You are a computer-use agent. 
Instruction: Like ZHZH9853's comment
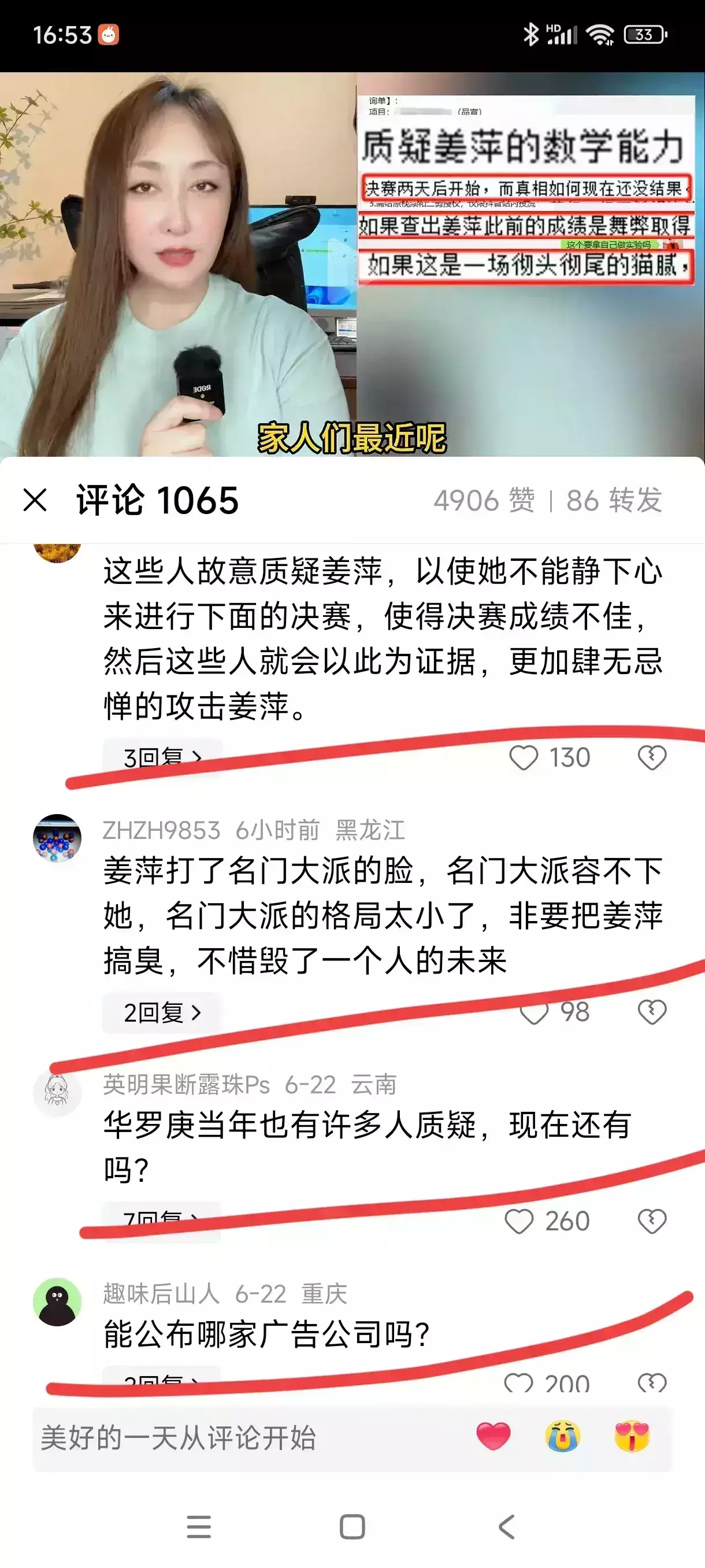pos(533,1013)
